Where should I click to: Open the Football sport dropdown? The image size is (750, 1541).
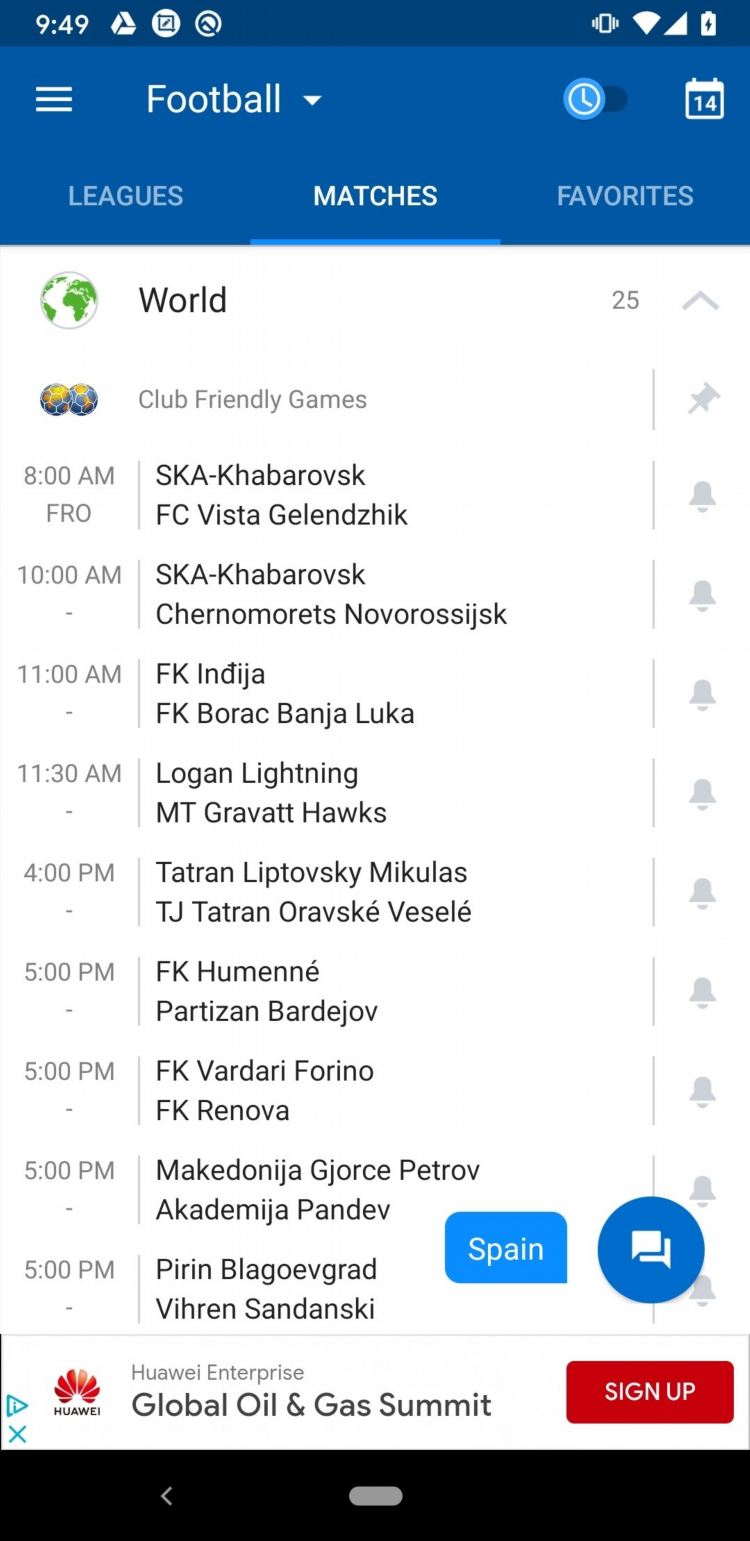pos(234,99)
